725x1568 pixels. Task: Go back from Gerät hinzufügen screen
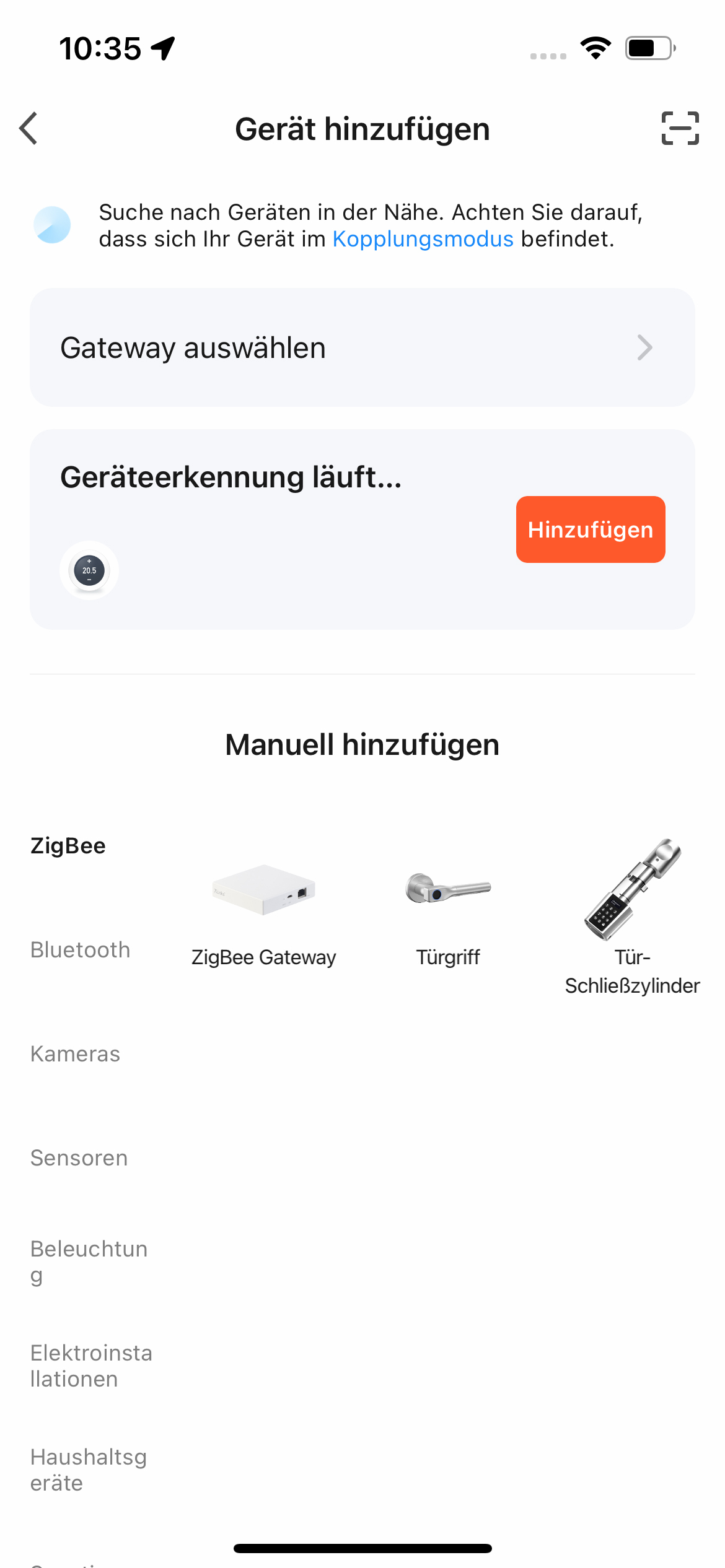tap(29, 129)
